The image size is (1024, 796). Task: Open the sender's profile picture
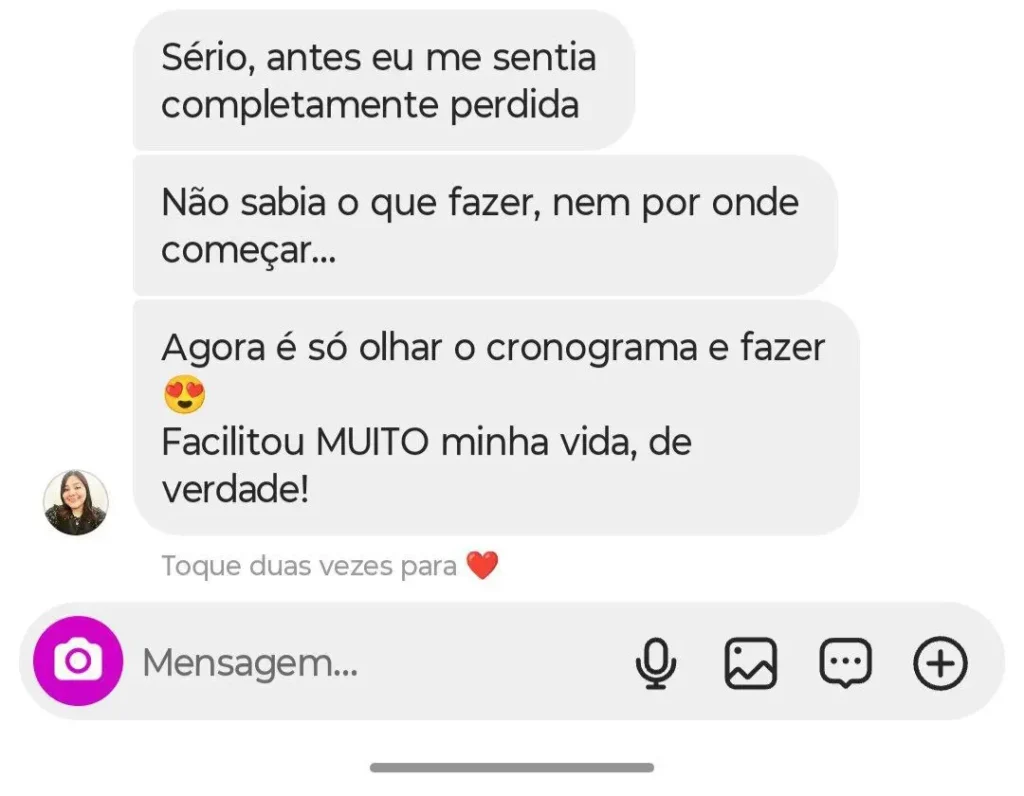click(76, 503)
